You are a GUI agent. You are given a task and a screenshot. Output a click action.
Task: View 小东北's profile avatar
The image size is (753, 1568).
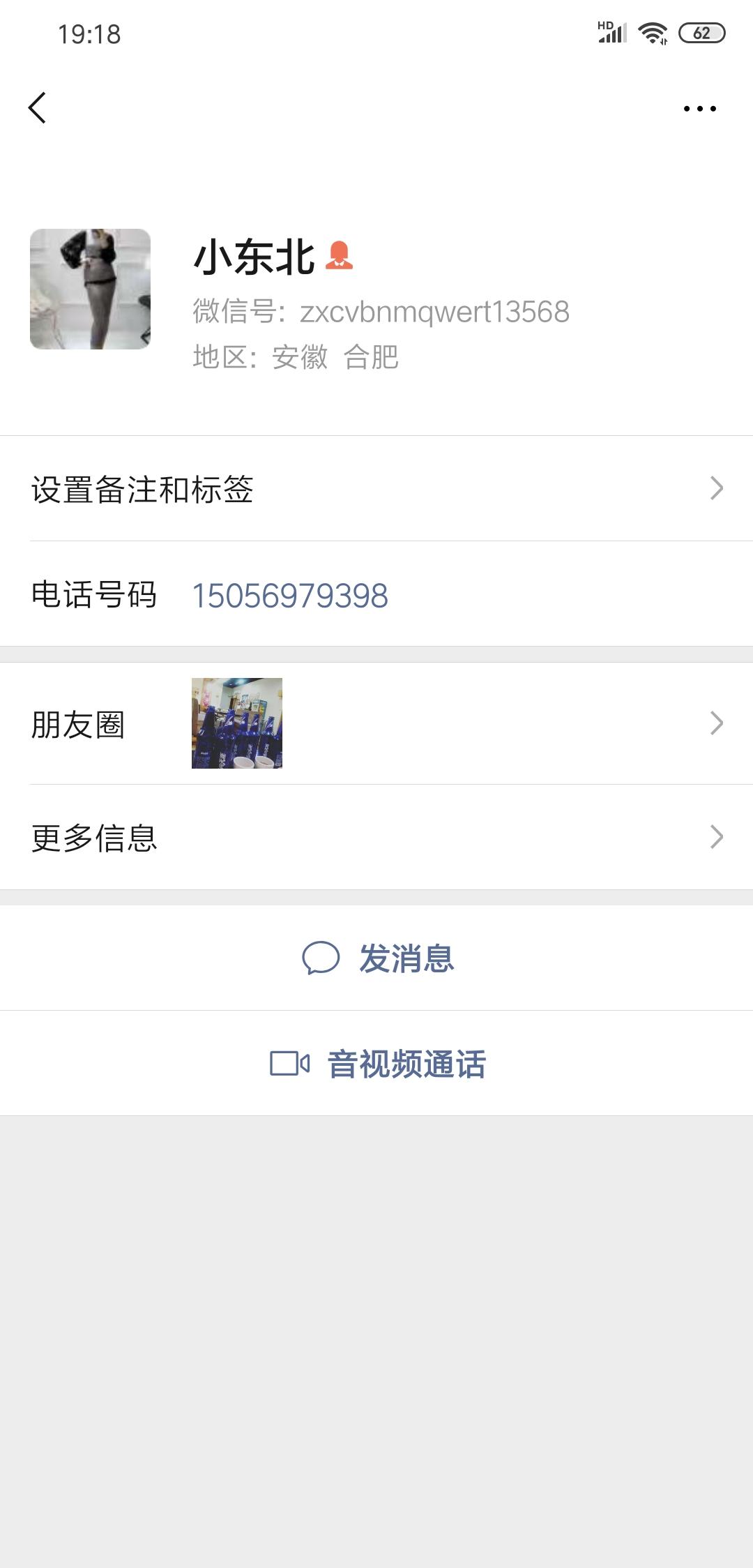[90, 289]
